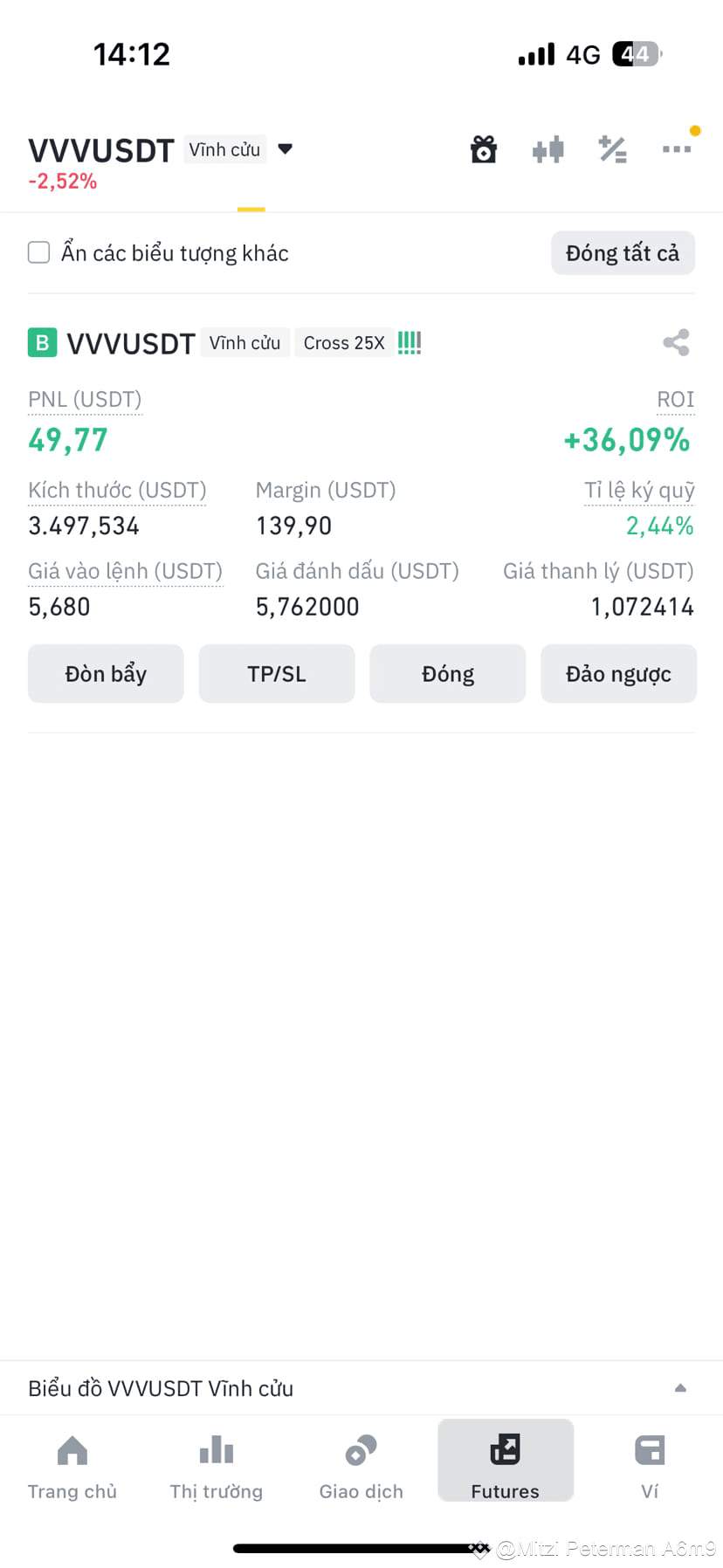
Task: Tap the leverage bars icon next to Cross 25X
Action: click(x=408, y=342)
